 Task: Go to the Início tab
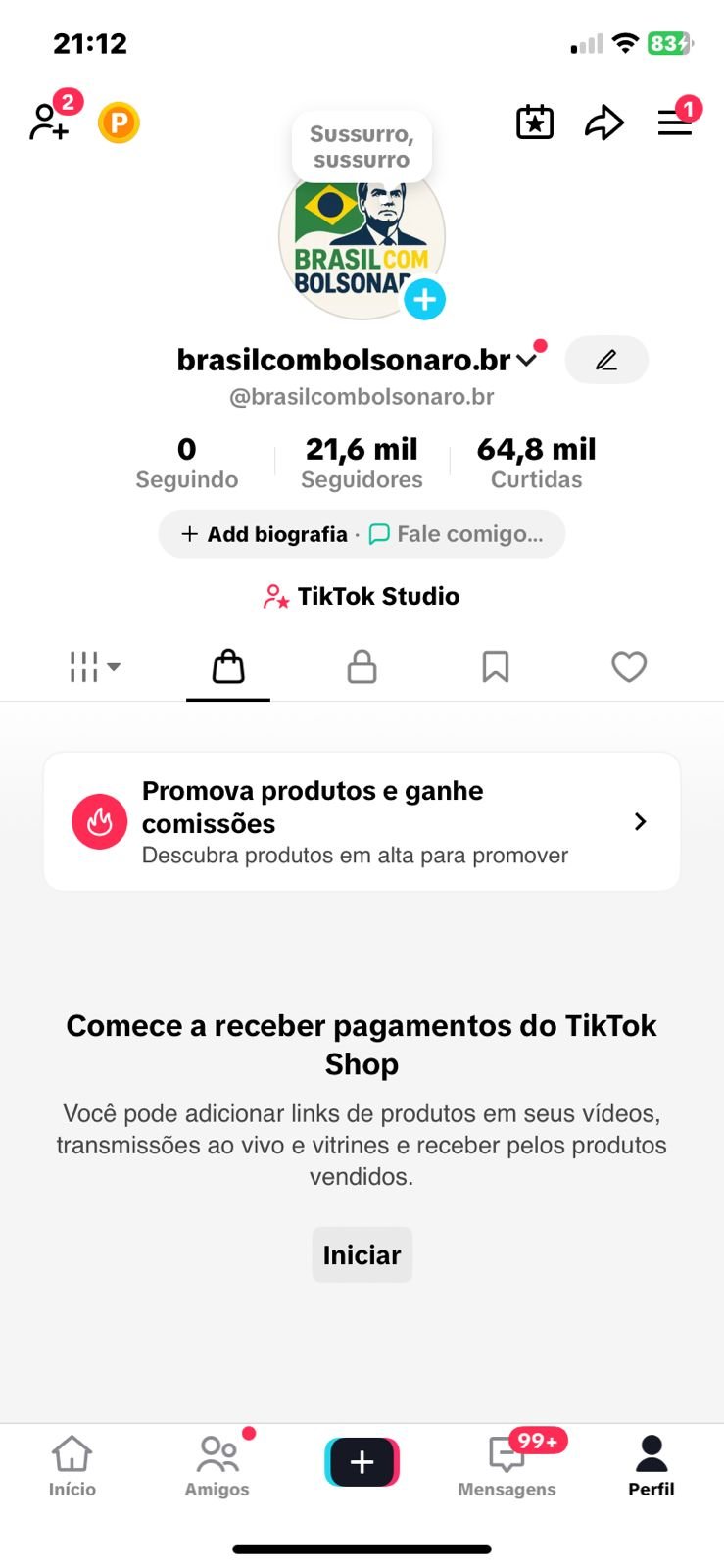pyautogui.click(x=72, y=1466)
